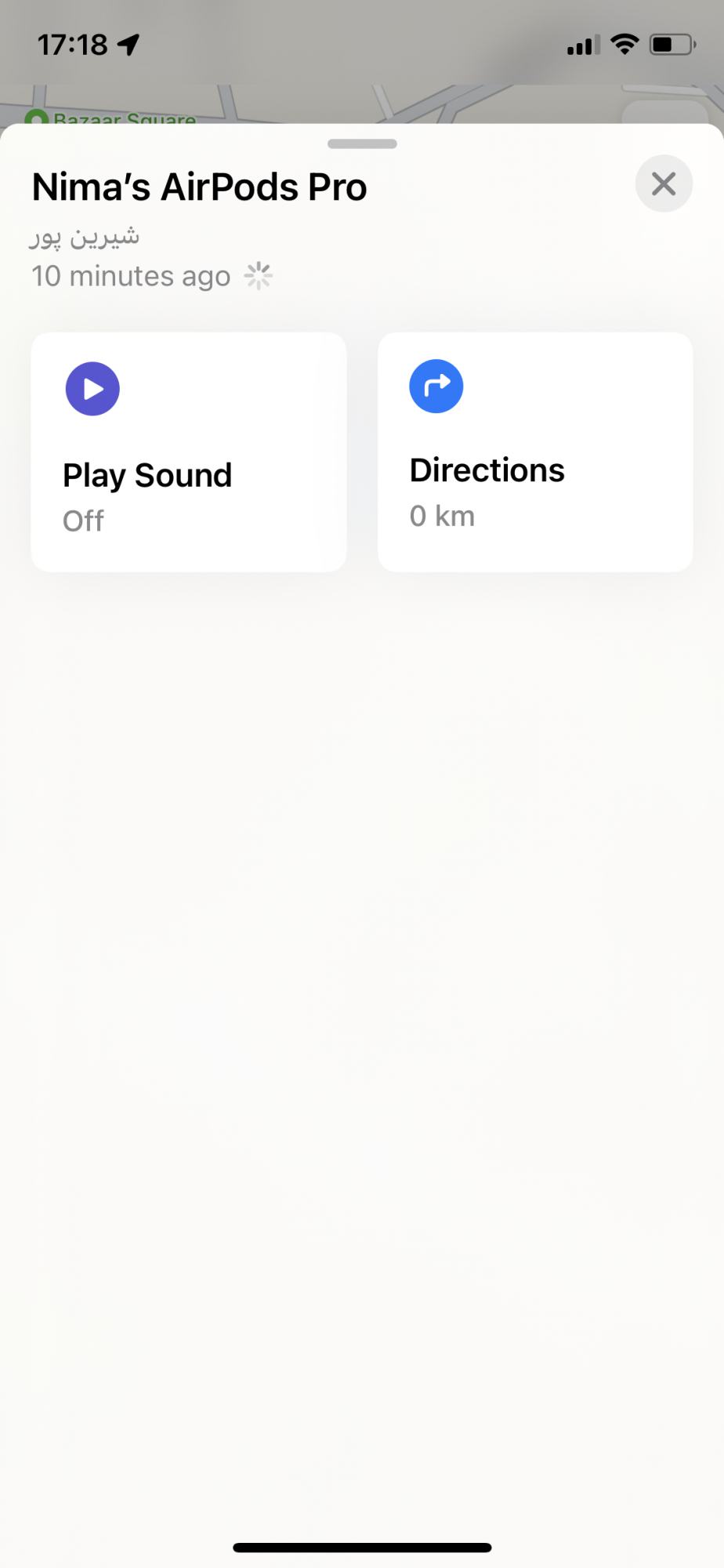Image resolution: width=724 pixels, height=1568 pixels.
Task: Get directions to the AirPods
Action: point(534,452)
